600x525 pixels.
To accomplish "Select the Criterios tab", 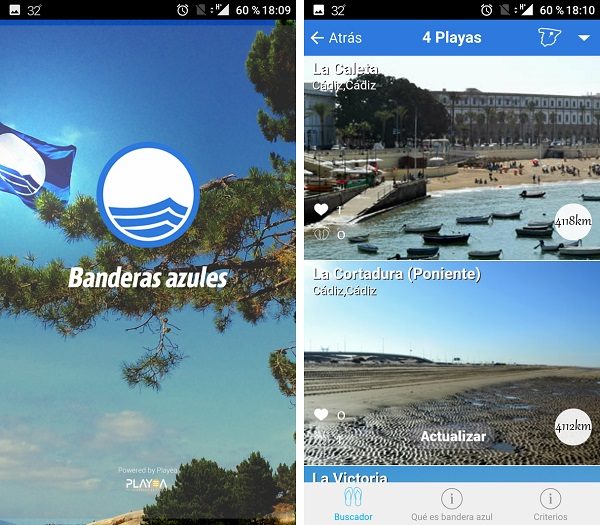I will pos(550,504).
